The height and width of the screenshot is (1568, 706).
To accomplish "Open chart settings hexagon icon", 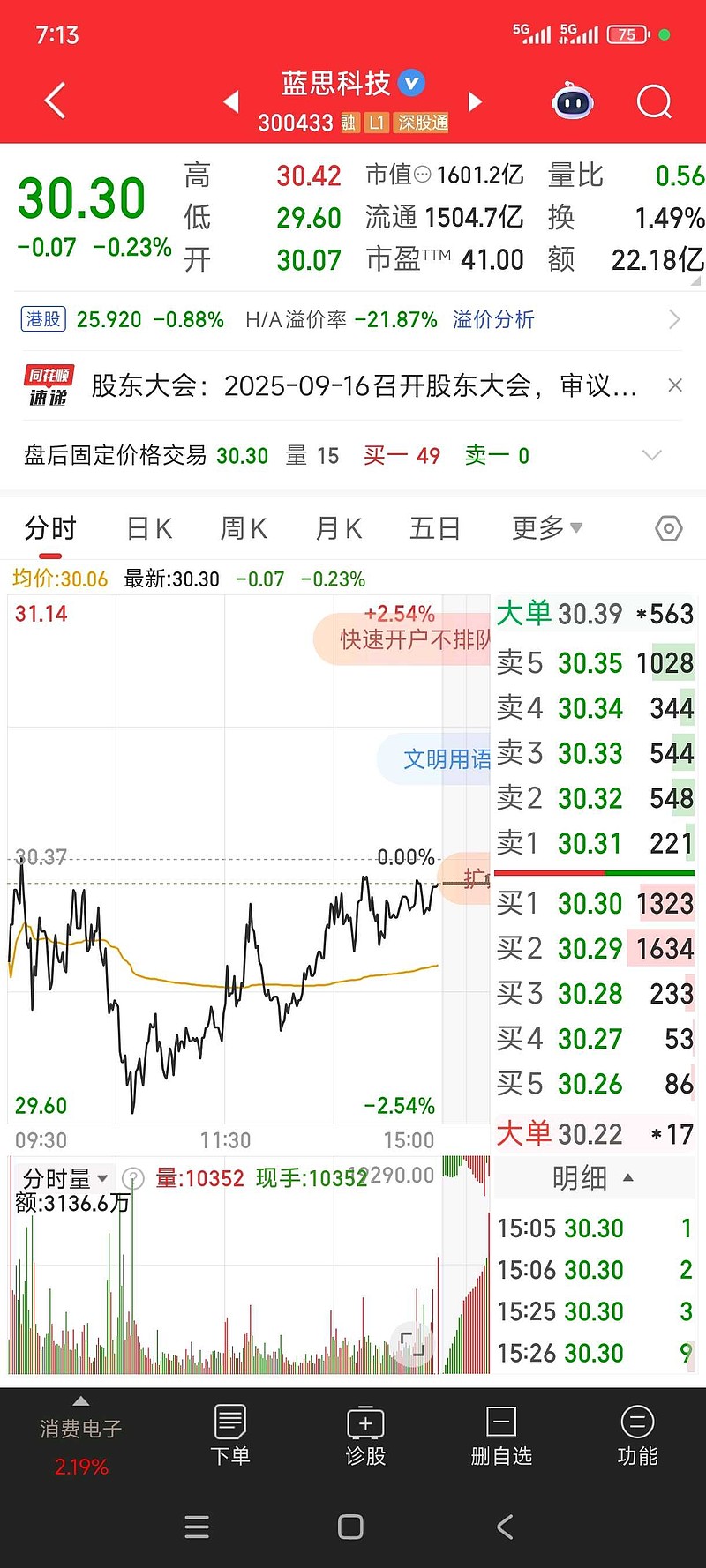I will (669, 528).
